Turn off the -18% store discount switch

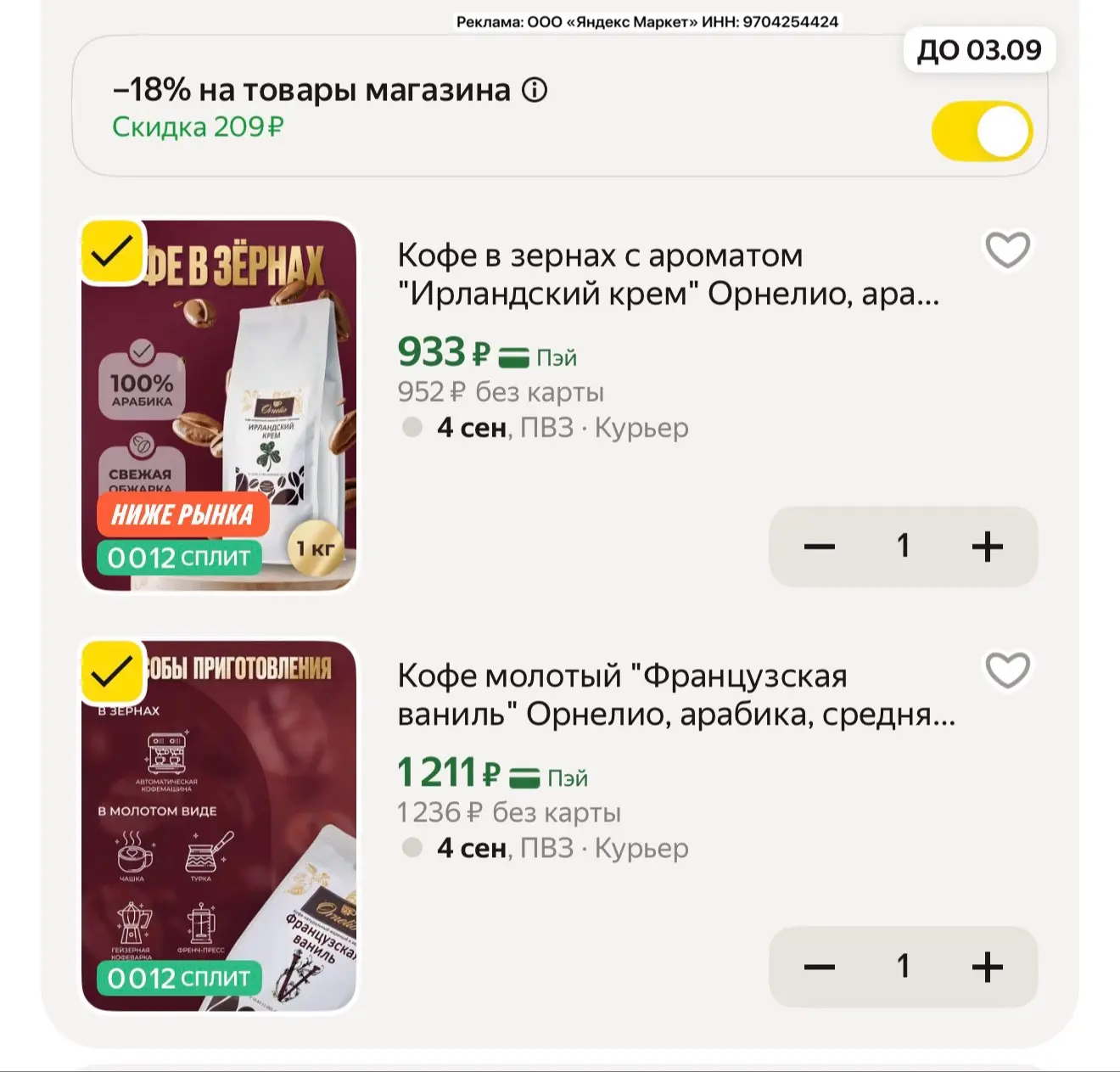(x=982, y=132)
